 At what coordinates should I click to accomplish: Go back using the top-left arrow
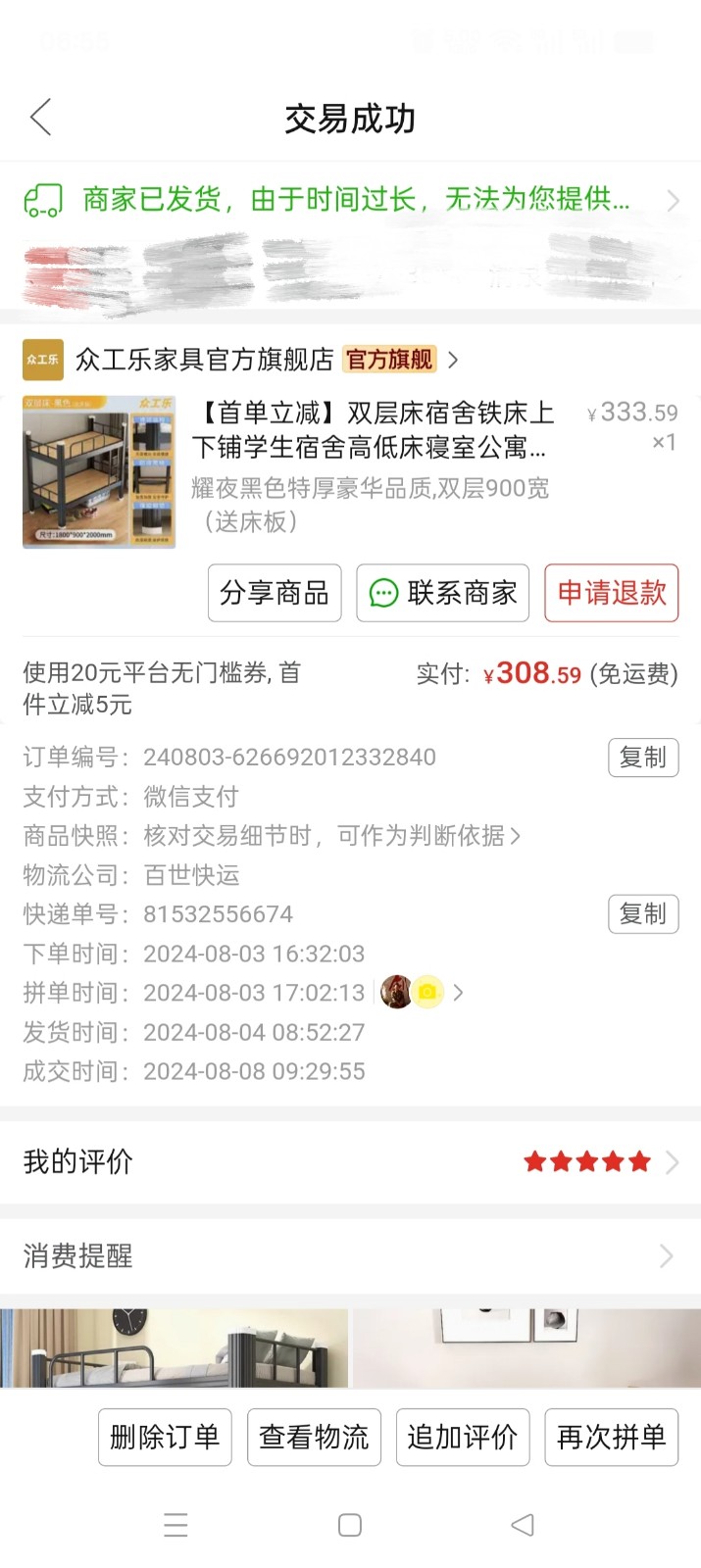point(40,118)
